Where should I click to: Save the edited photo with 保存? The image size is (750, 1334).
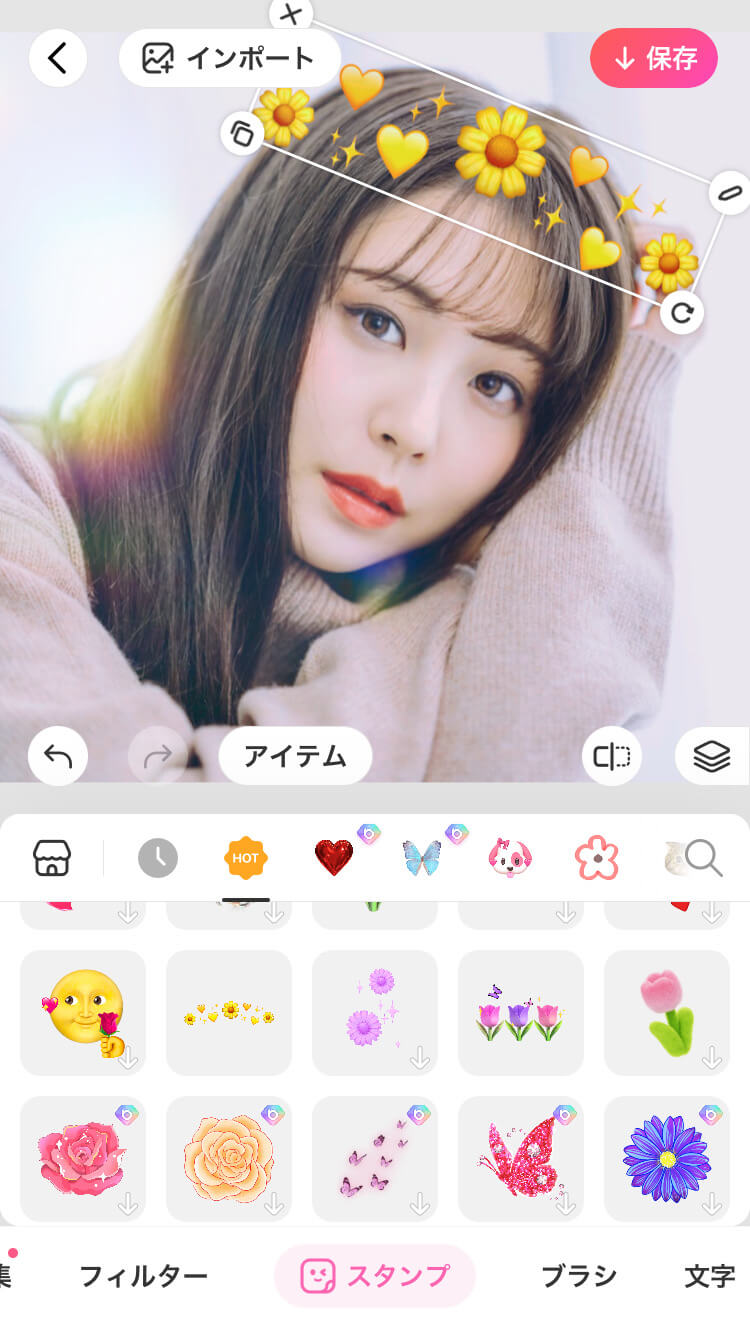[x=654, y=58]
